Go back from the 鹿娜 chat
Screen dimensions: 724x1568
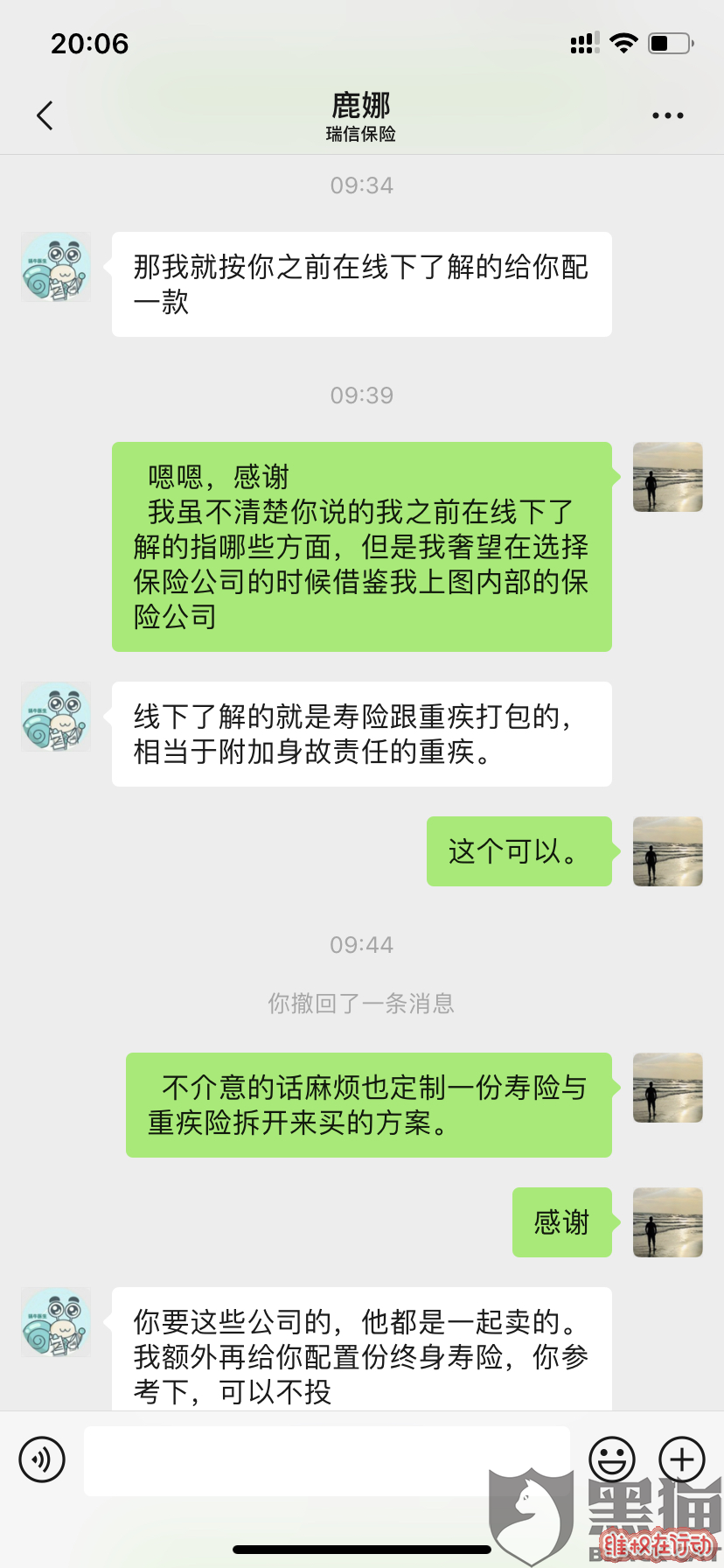coord(45,115)
